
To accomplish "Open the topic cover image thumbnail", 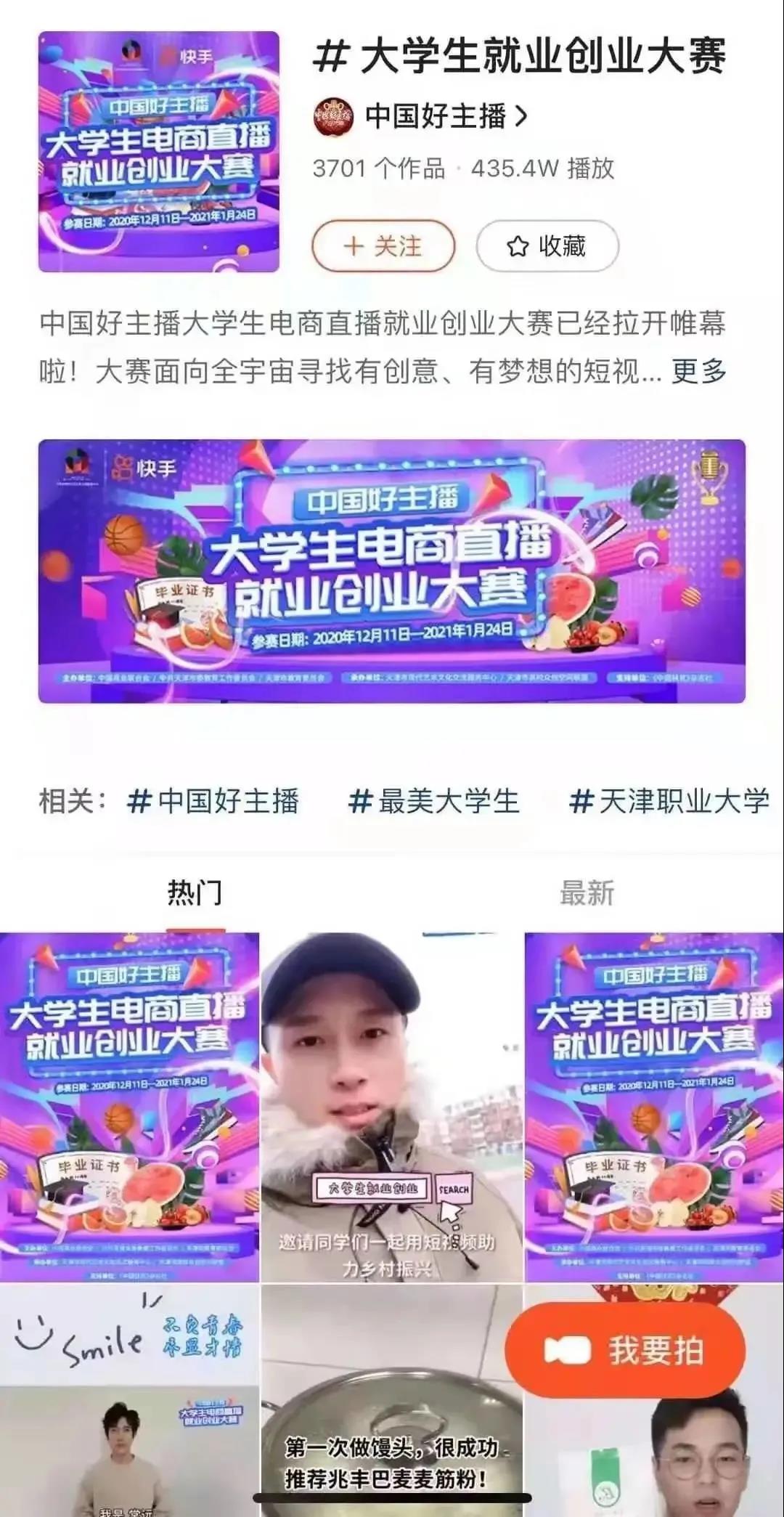I will [x=158, y=151].
